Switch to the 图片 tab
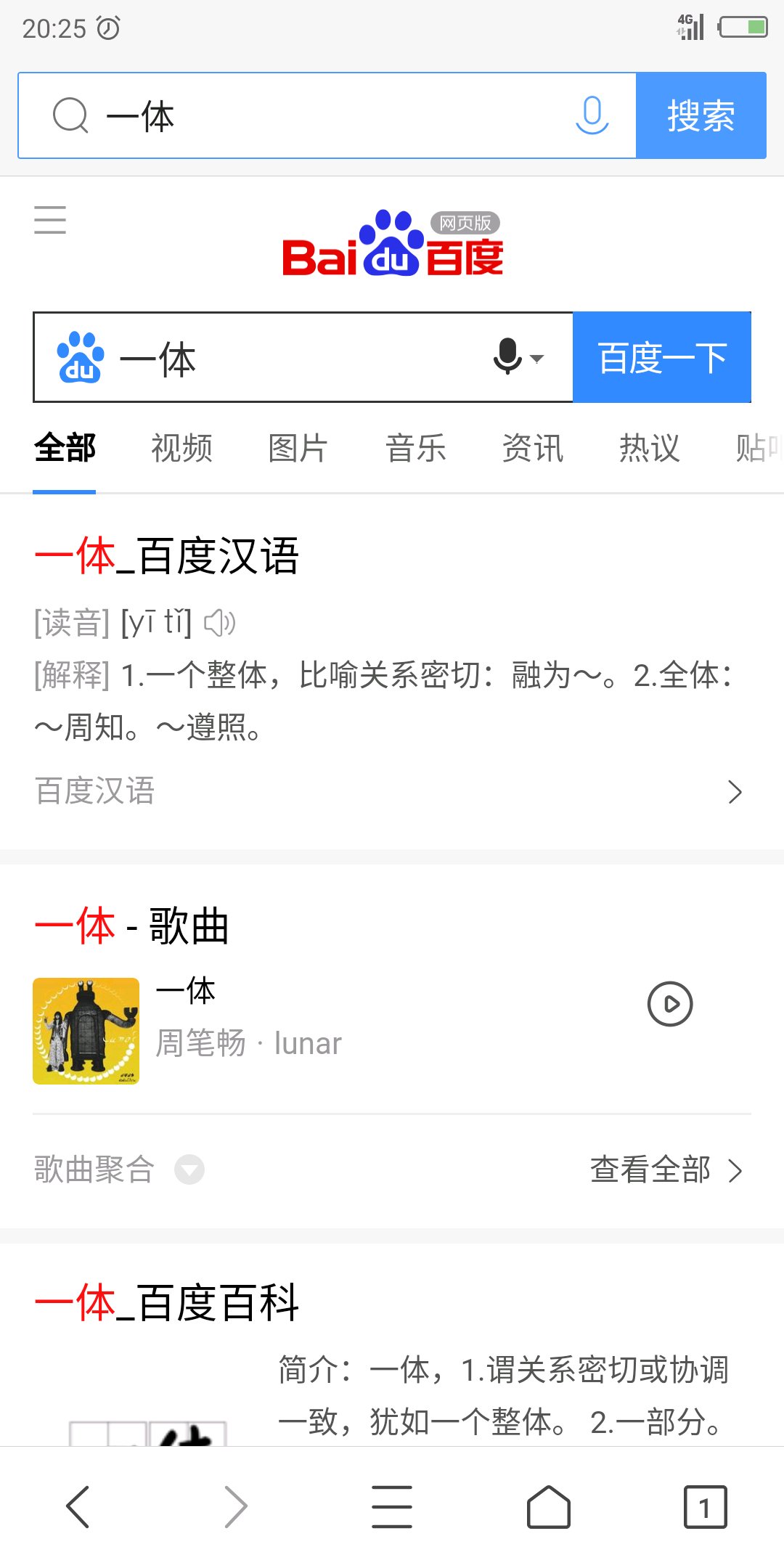This screenshot has height=1568, width=784. tap(298, 448)
